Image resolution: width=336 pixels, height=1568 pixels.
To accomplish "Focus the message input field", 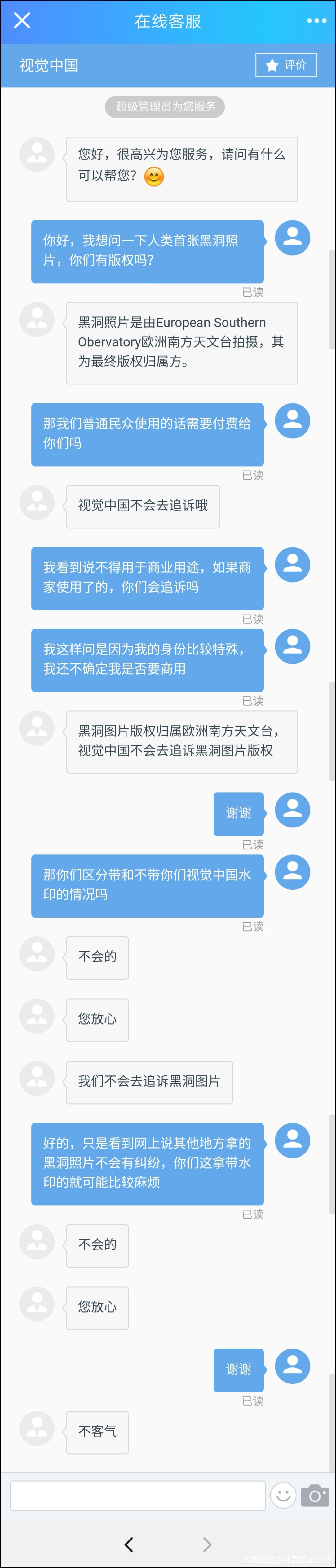I will pyautogui.click(x=138, y=1496).
